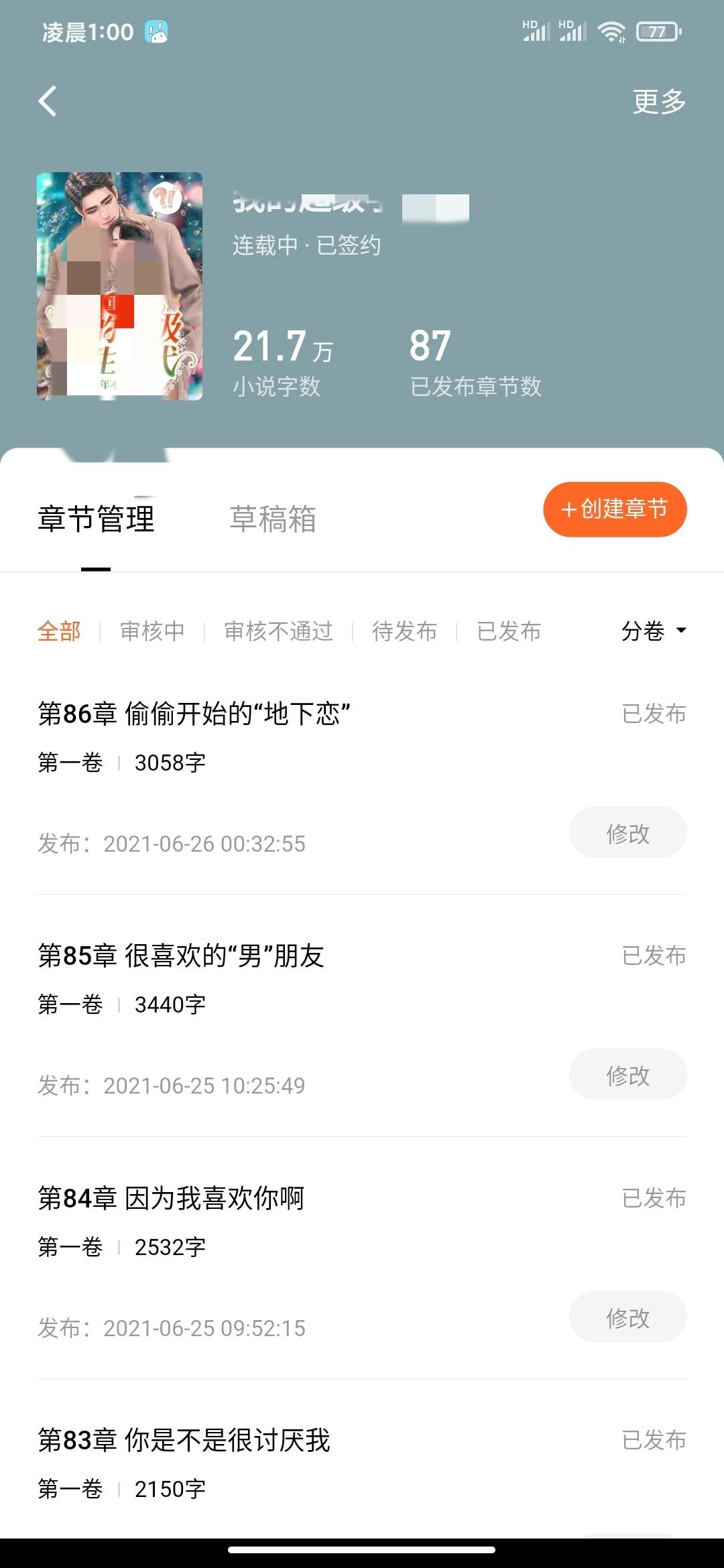This screenshot has width=724, height=1568.
Task: Select the 章节管理 tab
Action: (x=96, y=519)
